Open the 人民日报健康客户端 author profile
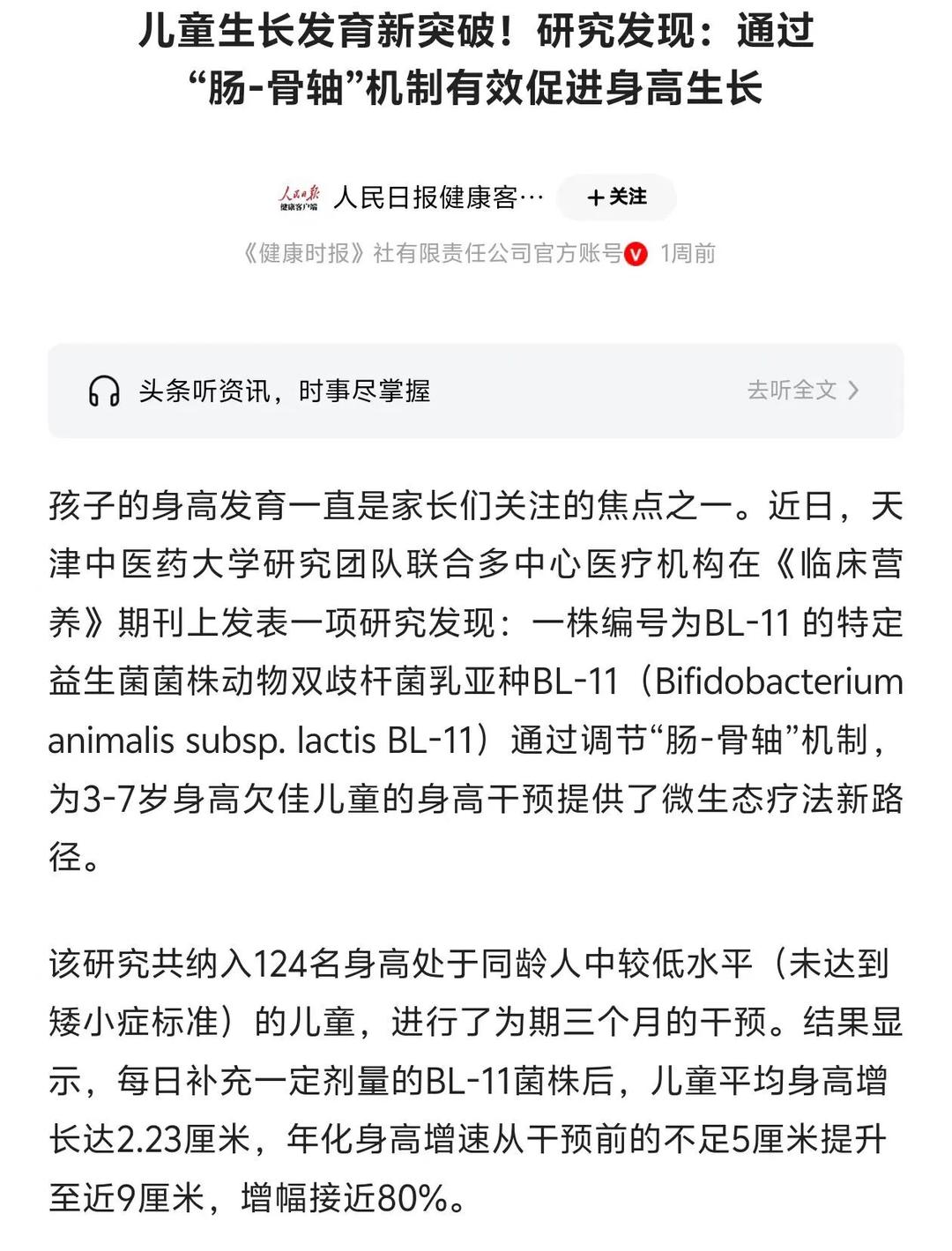Image resolution: width=952 pixels, height=1251 pixels. tap(438, 197)
